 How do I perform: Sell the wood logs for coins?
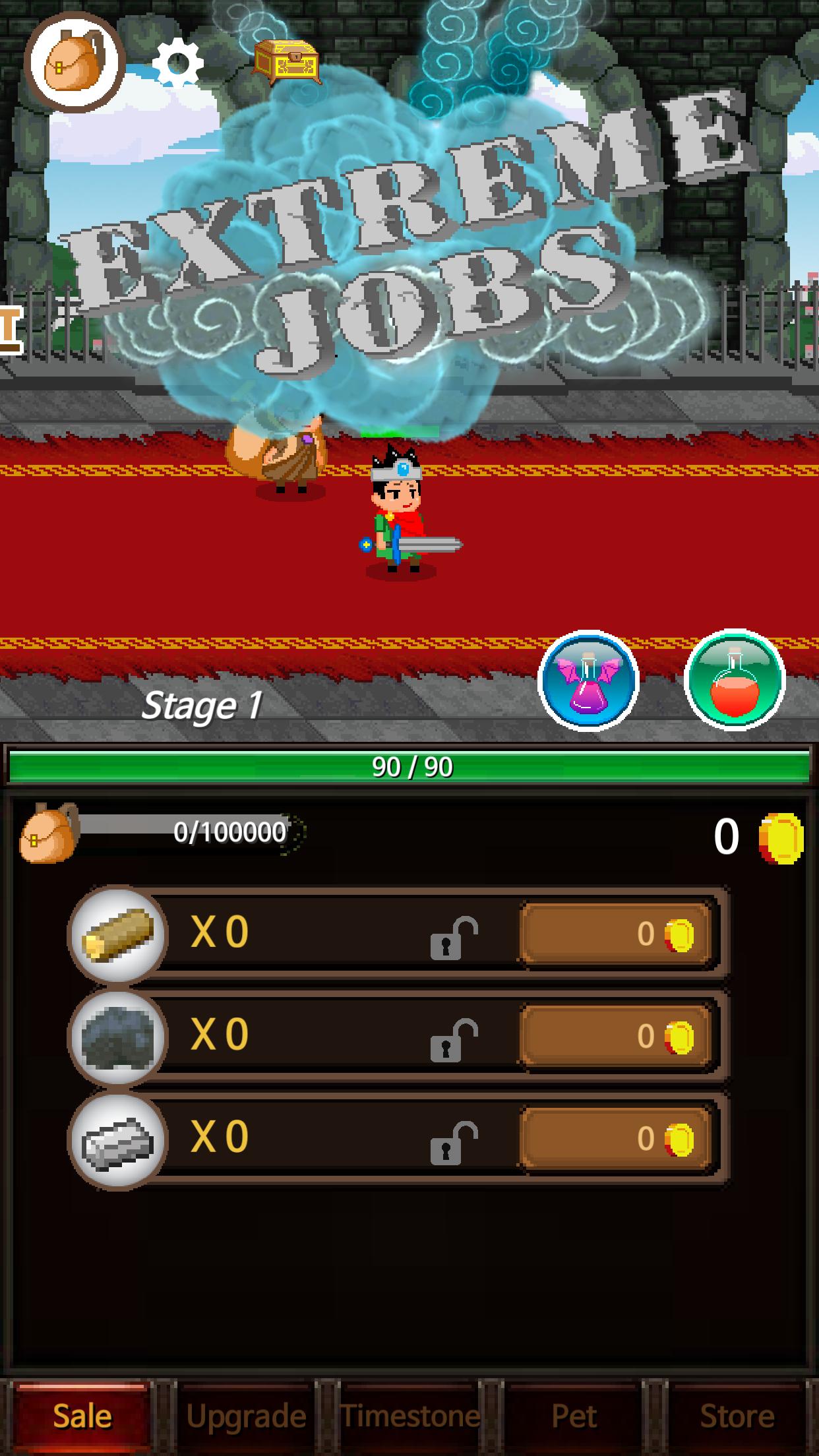coord(617,934)
